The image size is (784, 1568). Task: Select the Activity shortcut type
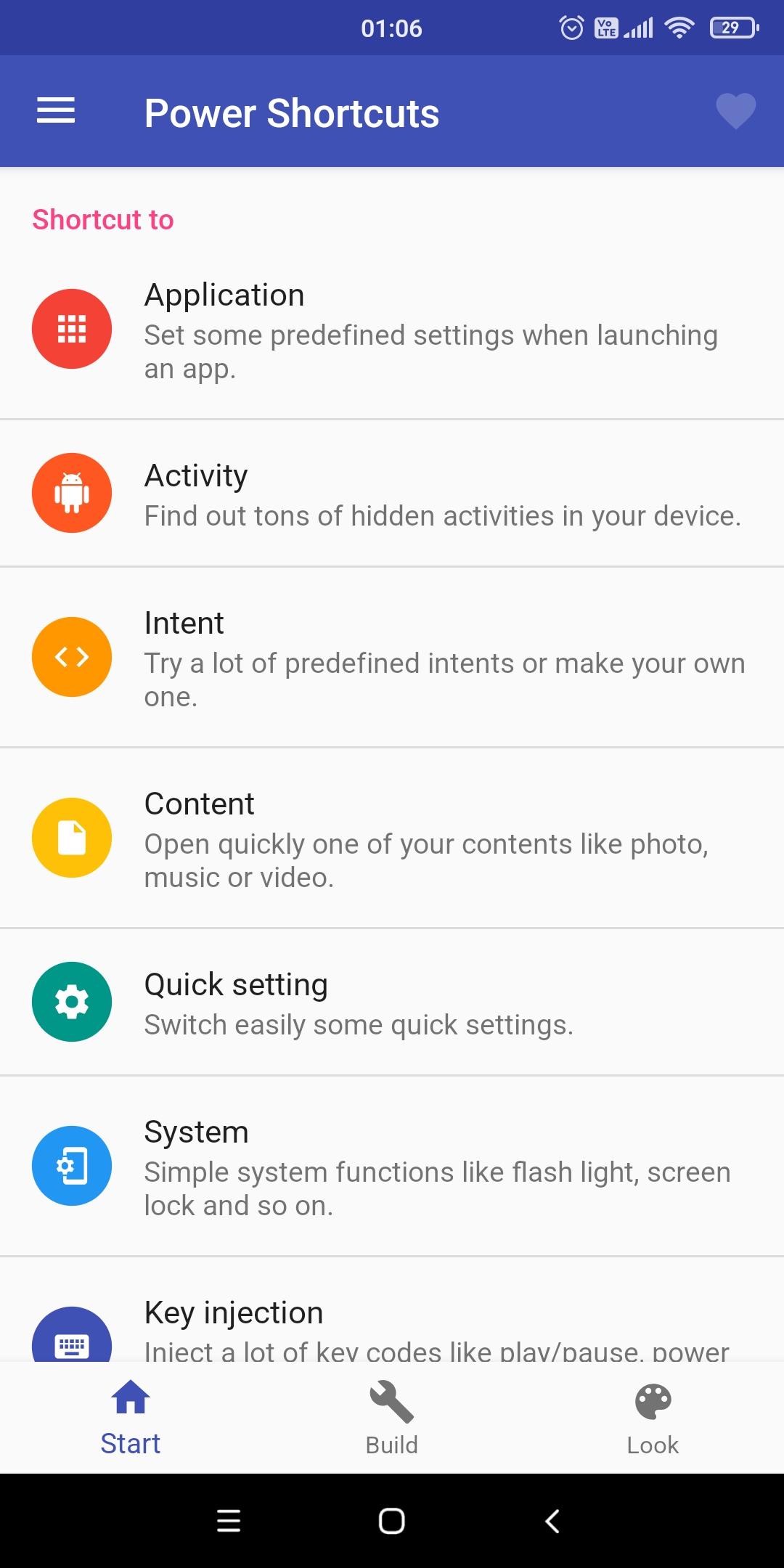pyautogui.click(x=392, y=494)
